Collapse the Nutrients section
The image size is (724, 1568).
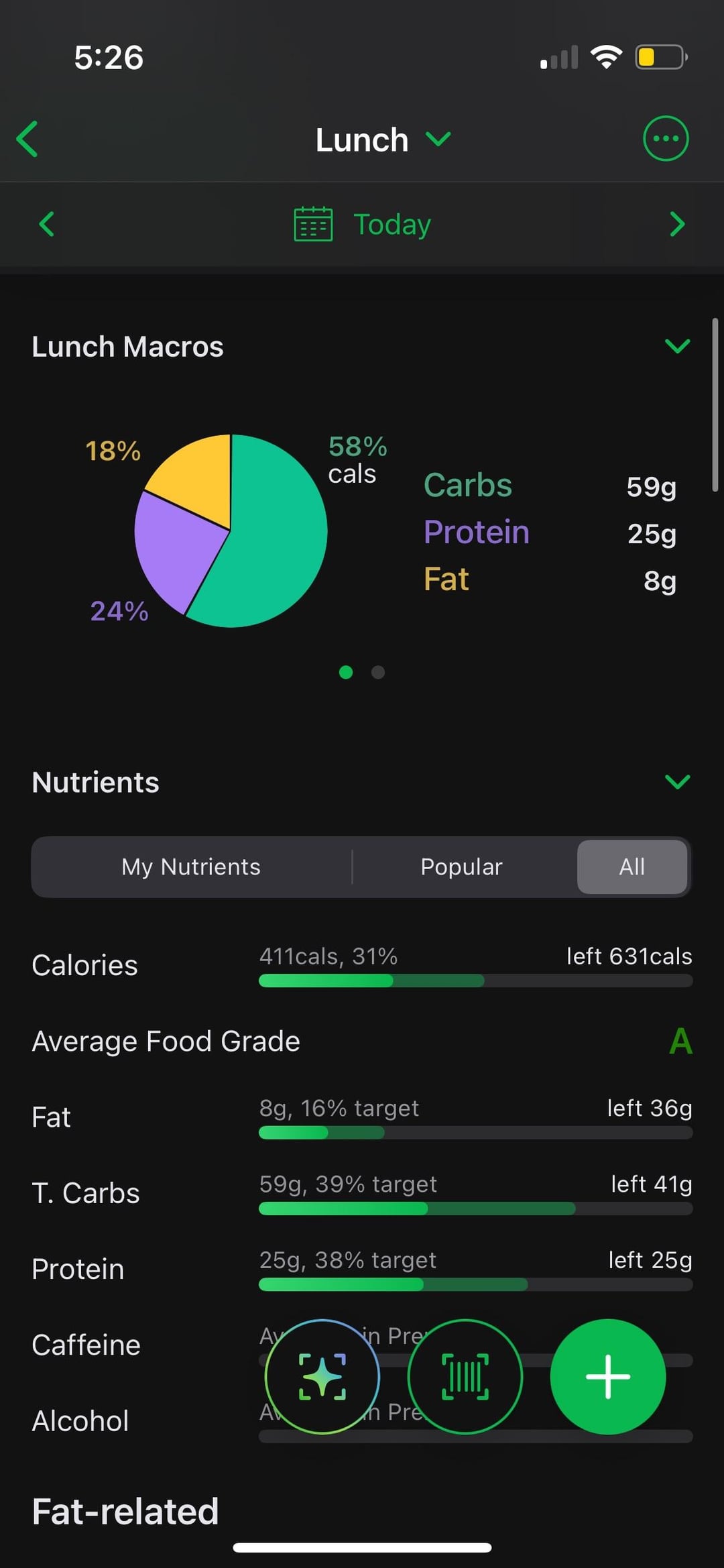point(677,782)
